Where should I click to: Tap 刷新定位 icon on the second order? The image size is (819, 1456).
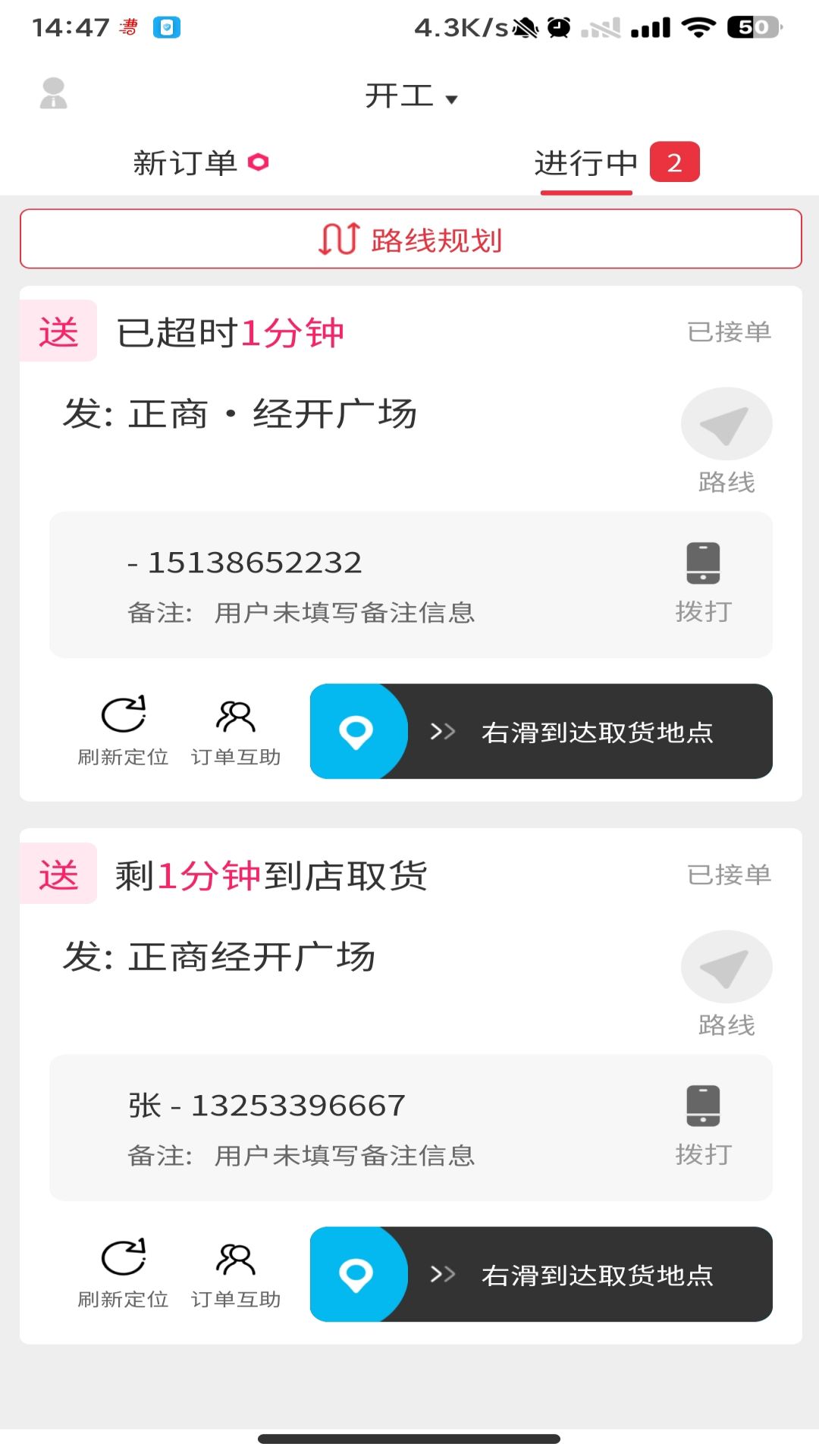(x=124, y=1260)
